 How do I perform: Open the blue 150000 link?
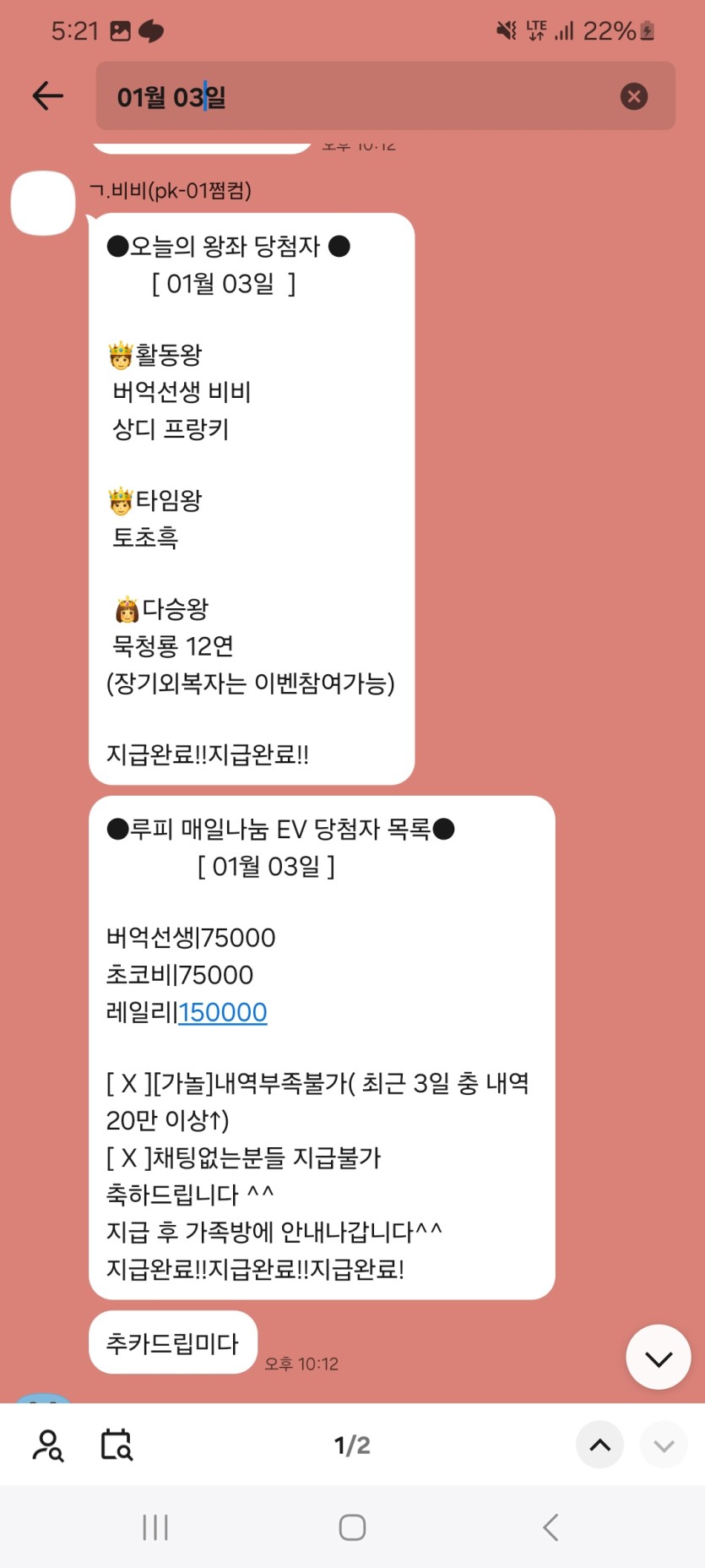223,1012
